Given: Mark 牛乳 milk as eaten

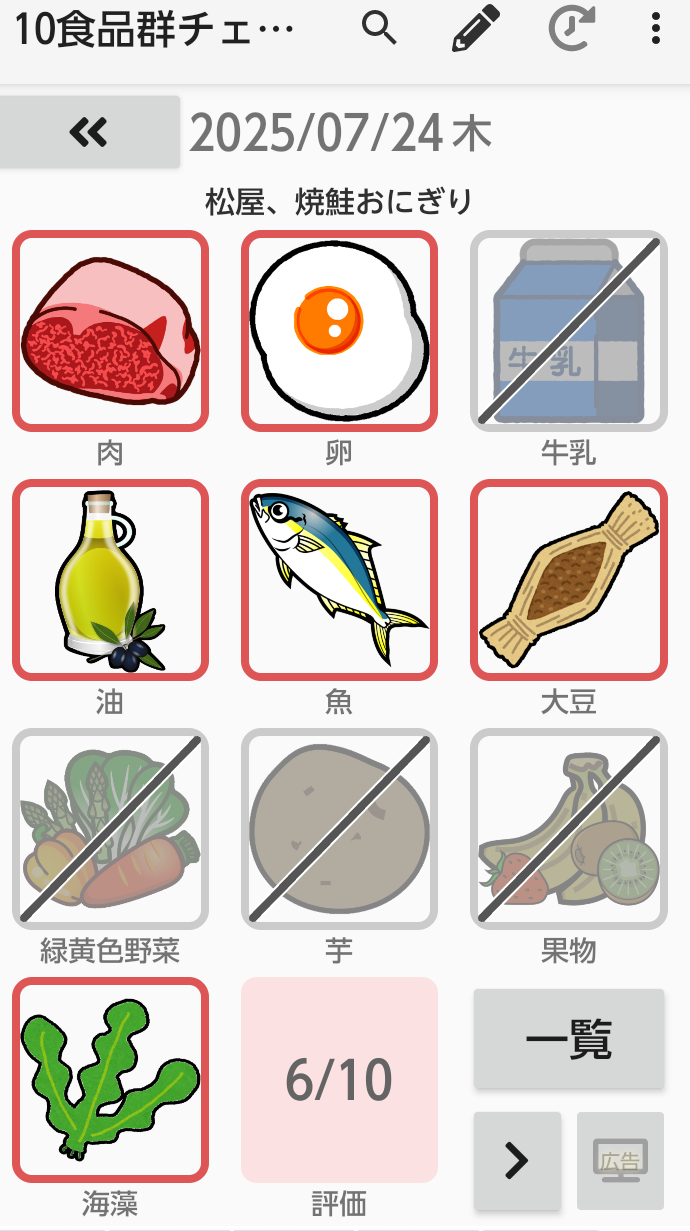Looking at the screenshot, I should pyautogui.click(x=568, y=331).
